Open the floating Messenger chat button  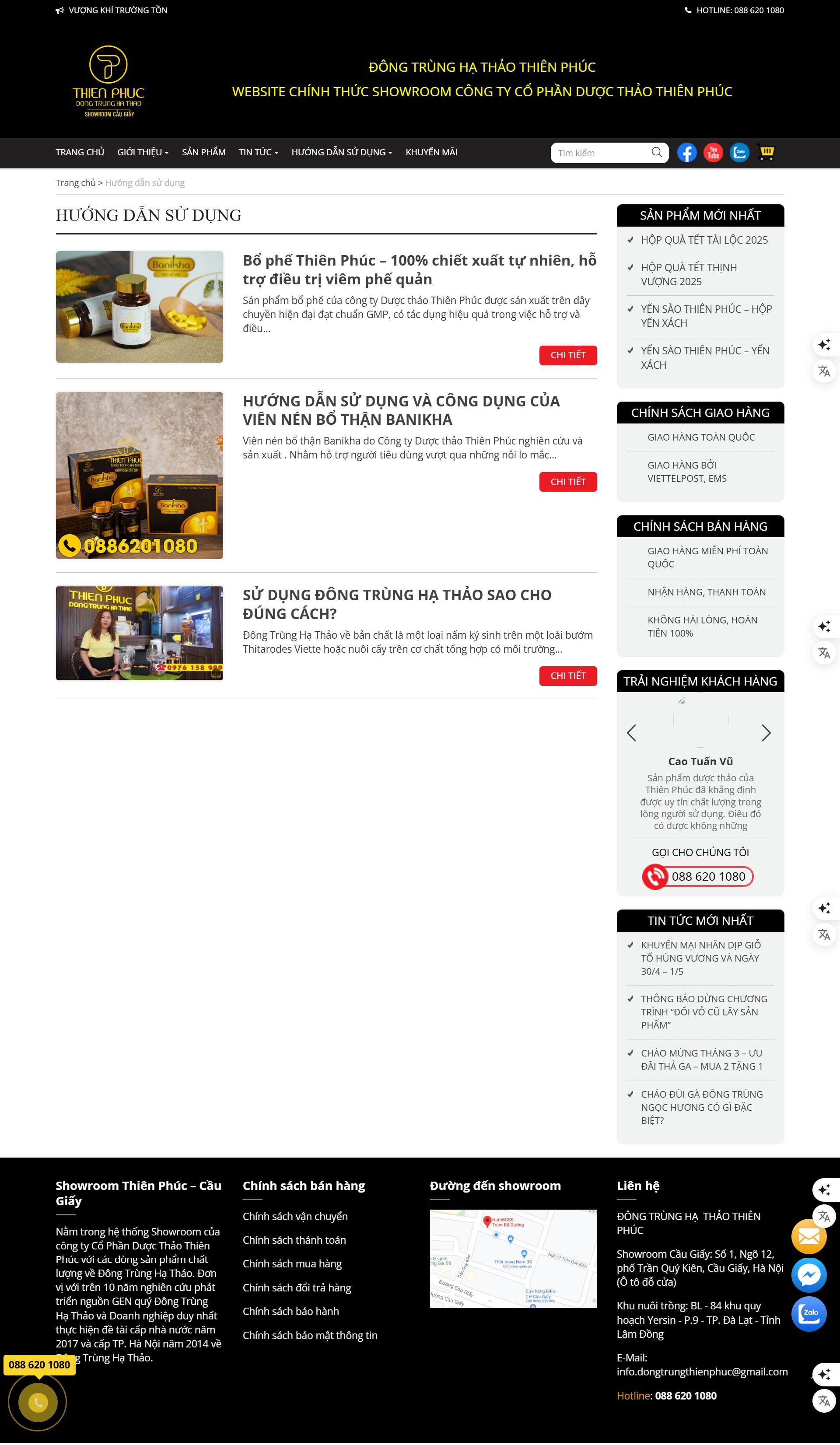pos(808,1276)
